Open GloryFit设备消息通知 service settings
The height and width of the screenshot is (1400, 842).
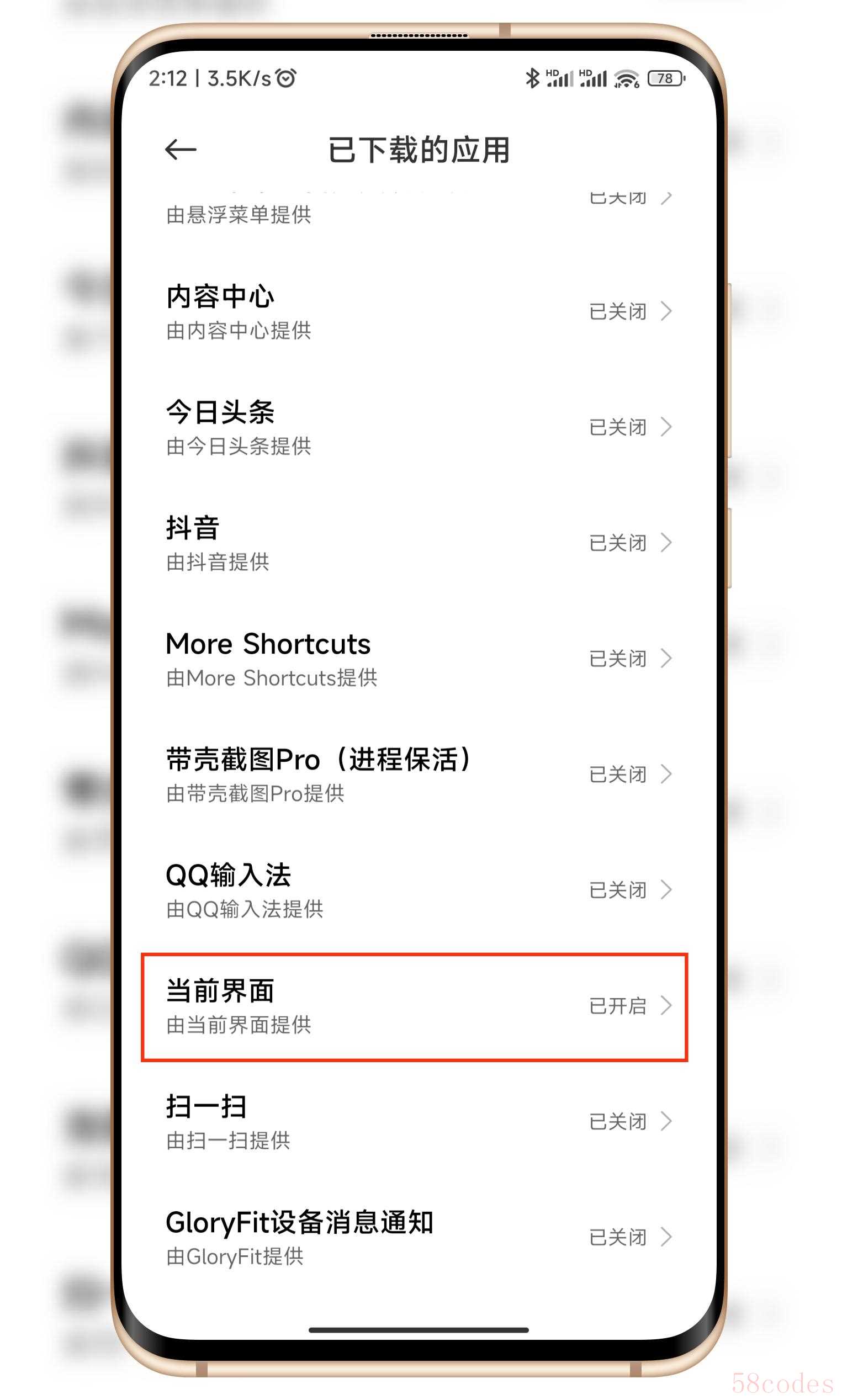coord(419,1238)
